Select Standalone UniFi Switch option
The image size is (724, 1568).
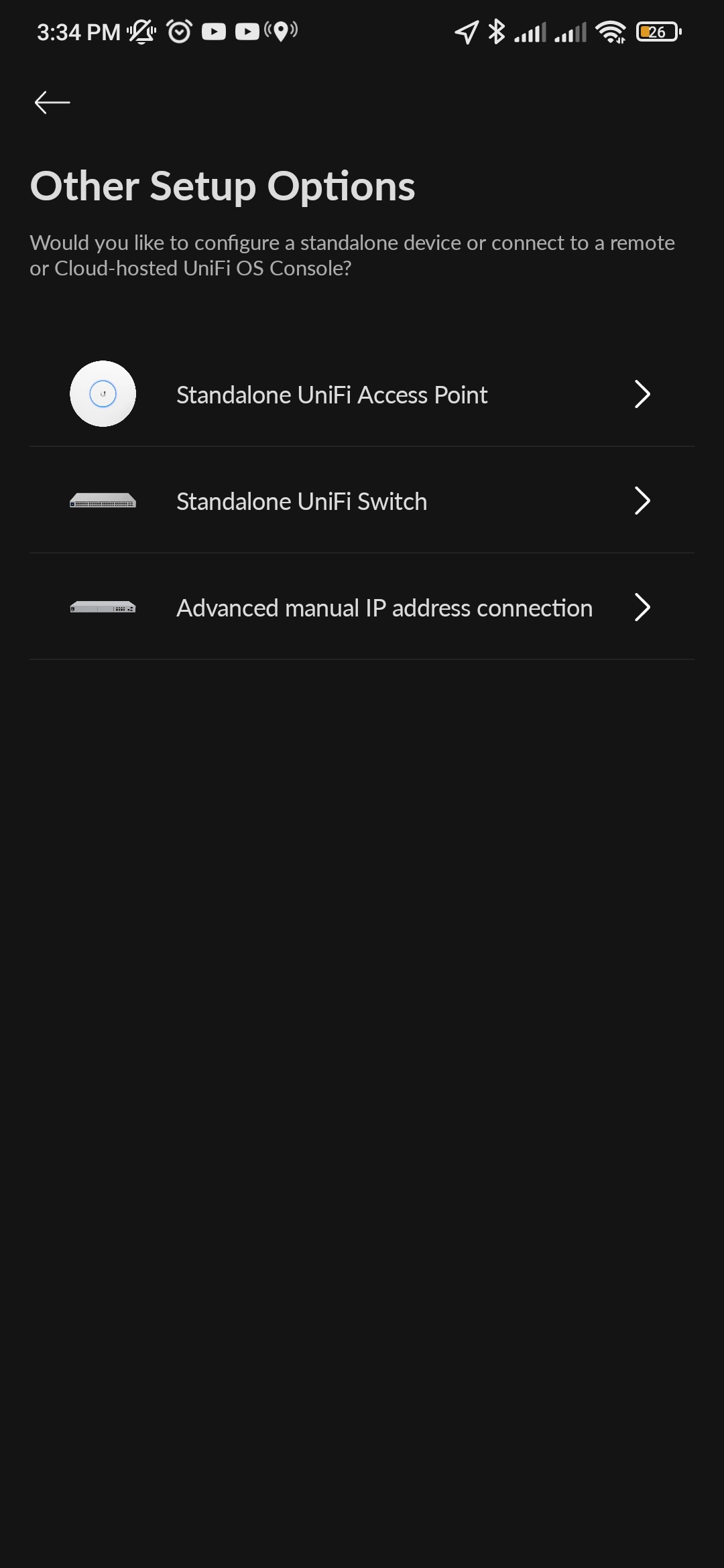coord(361,501)
